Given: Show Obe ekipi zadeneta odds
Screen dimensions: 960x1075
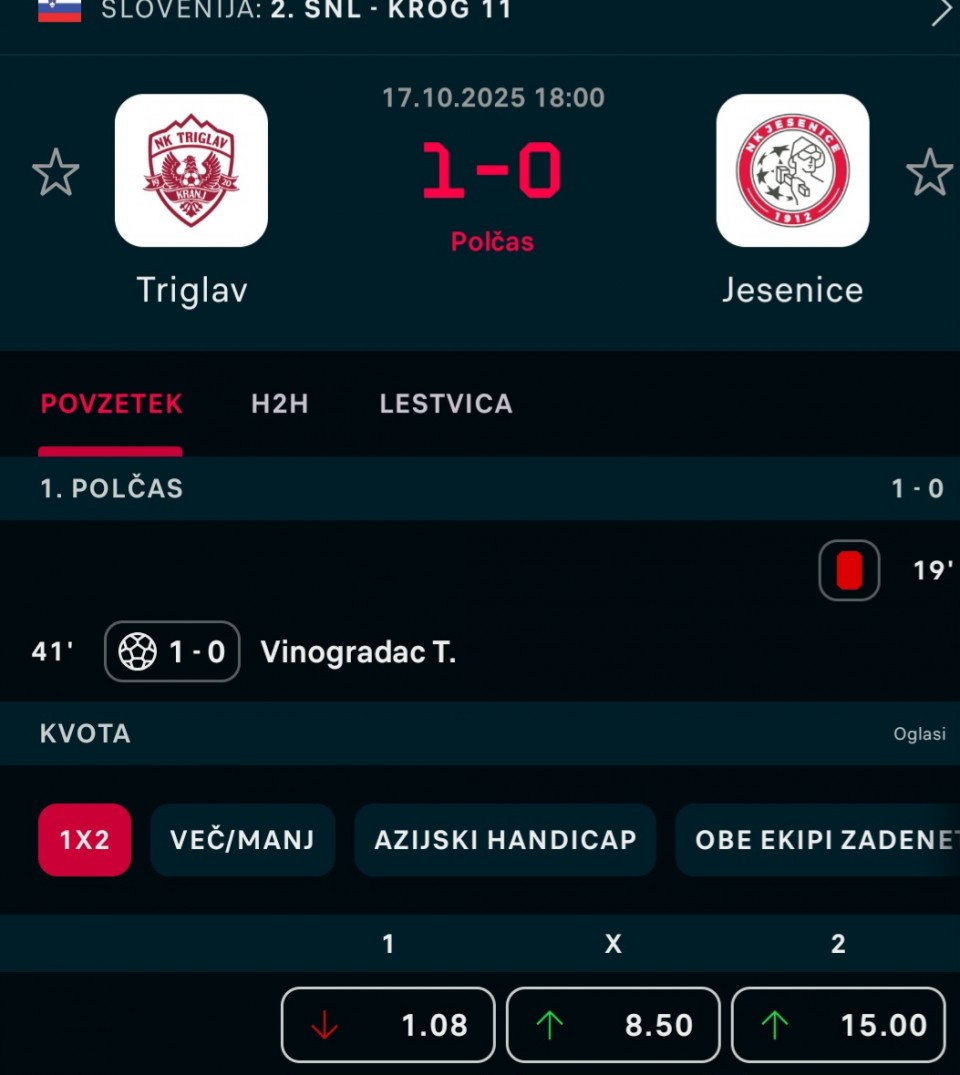Looking at the screenshot, I should [820, 840].
